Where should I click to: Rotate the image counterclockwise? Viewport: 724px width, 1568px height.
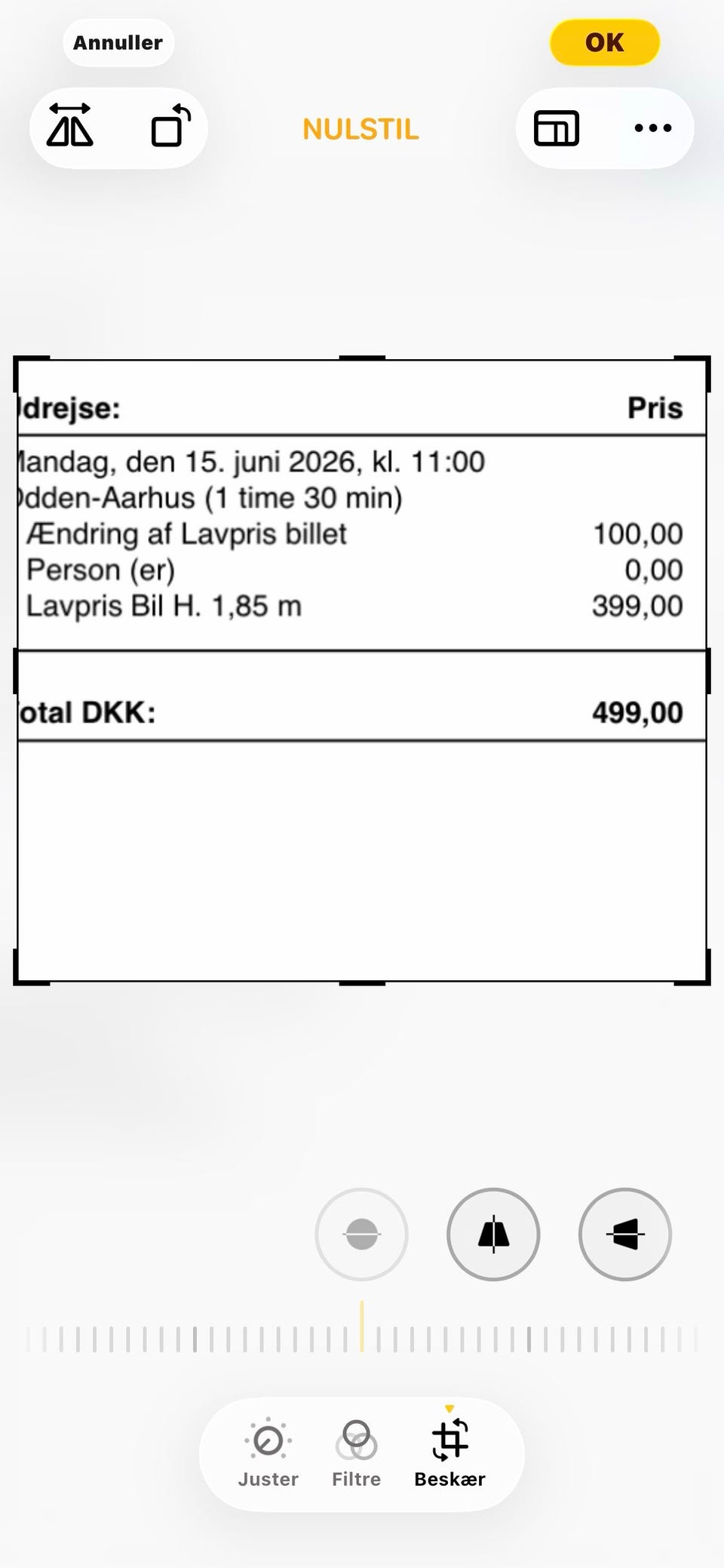point(170,126)
